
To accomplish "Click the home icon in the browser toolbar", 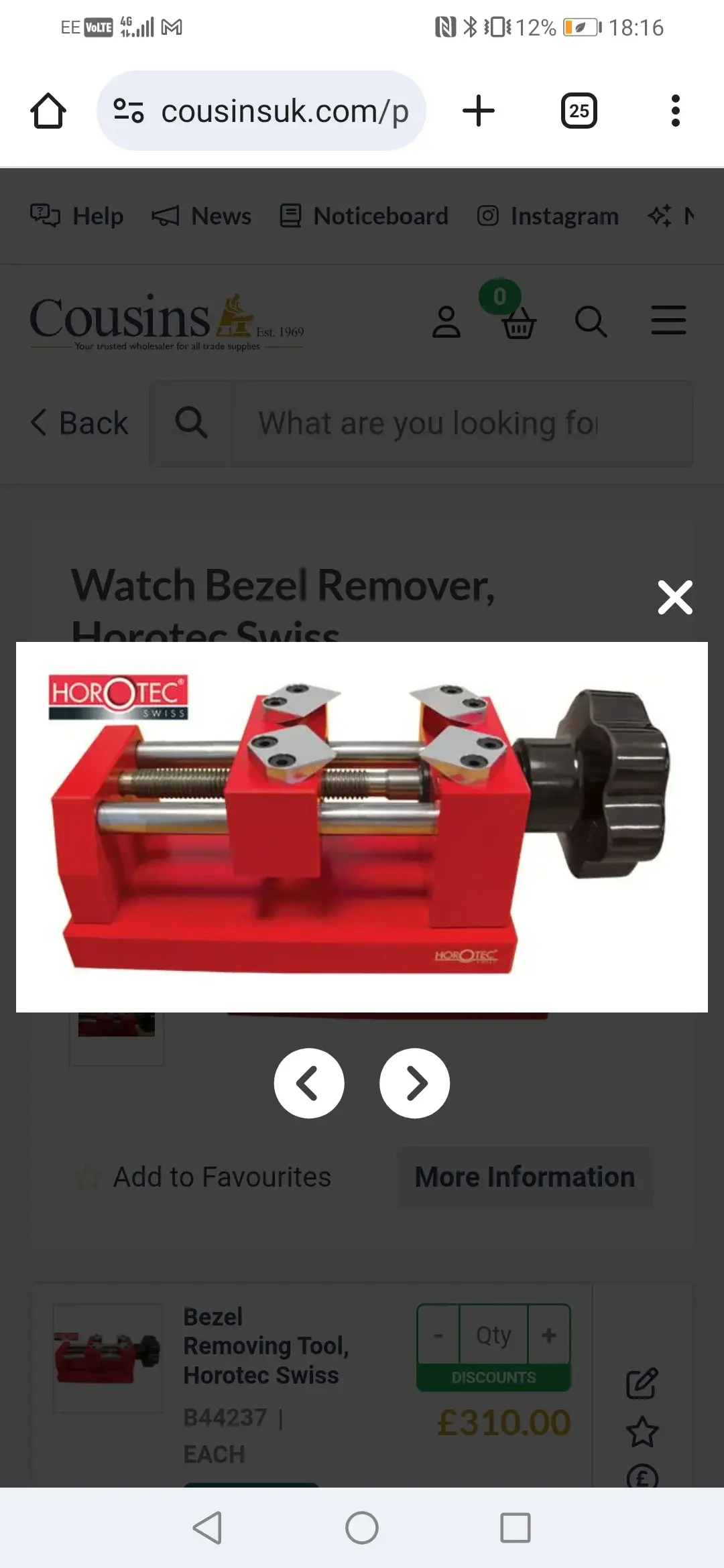I will 48,111.
